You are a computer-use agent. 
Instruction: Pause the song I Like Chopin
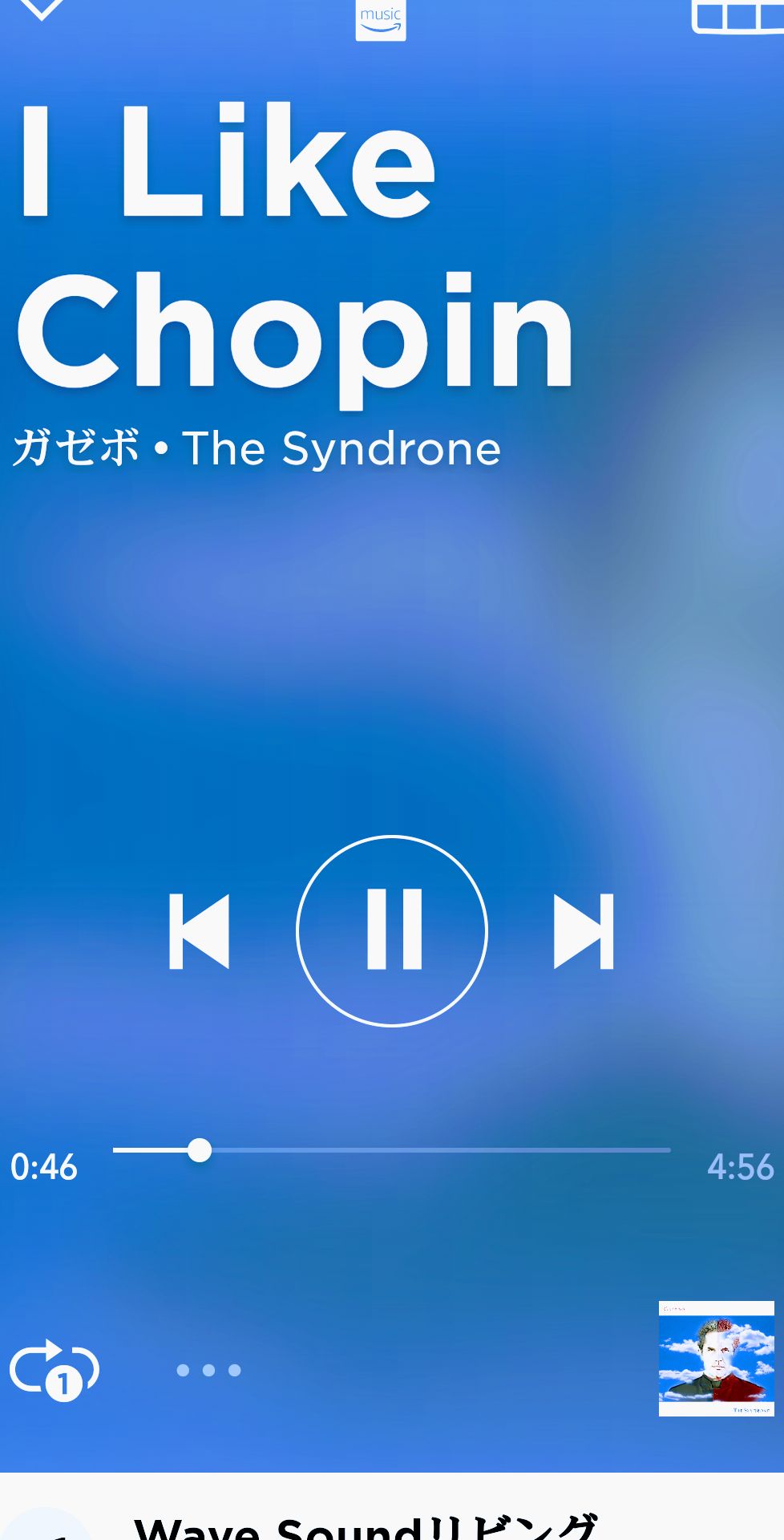tap(392, 930)
